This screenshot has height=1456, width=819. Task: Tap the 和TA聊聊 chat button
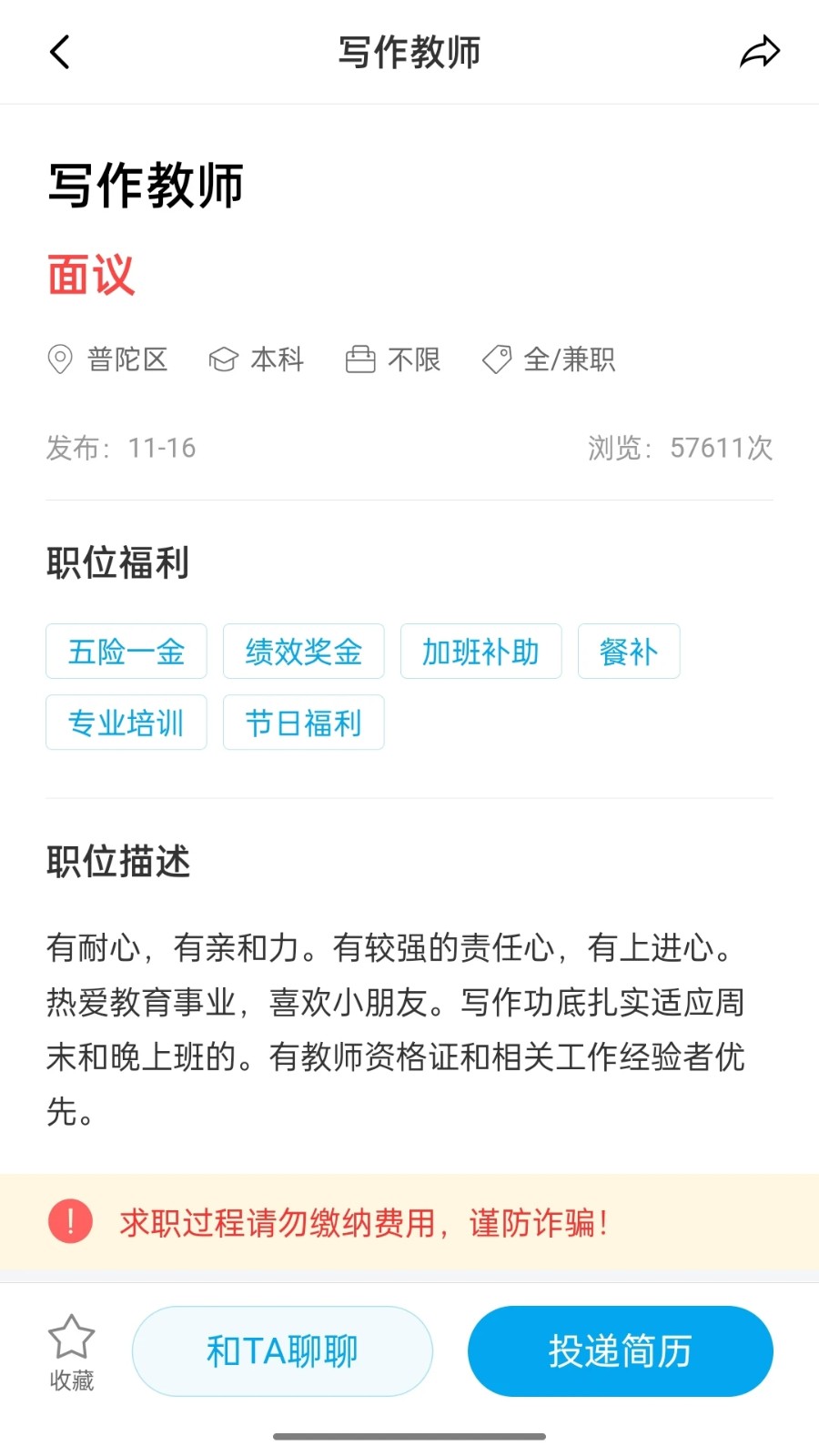282,1350
